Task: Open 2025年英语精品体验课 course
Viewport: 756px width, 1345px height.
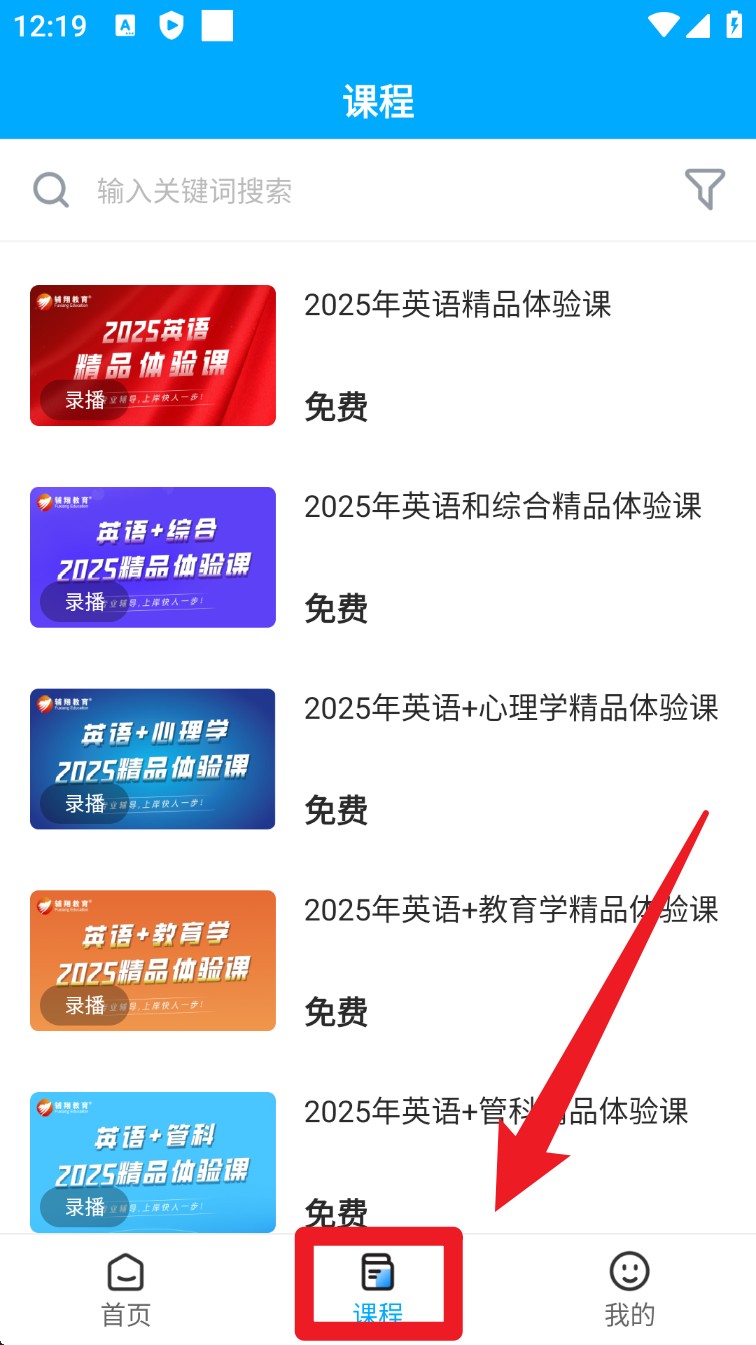Action: (x=457, y=305)
